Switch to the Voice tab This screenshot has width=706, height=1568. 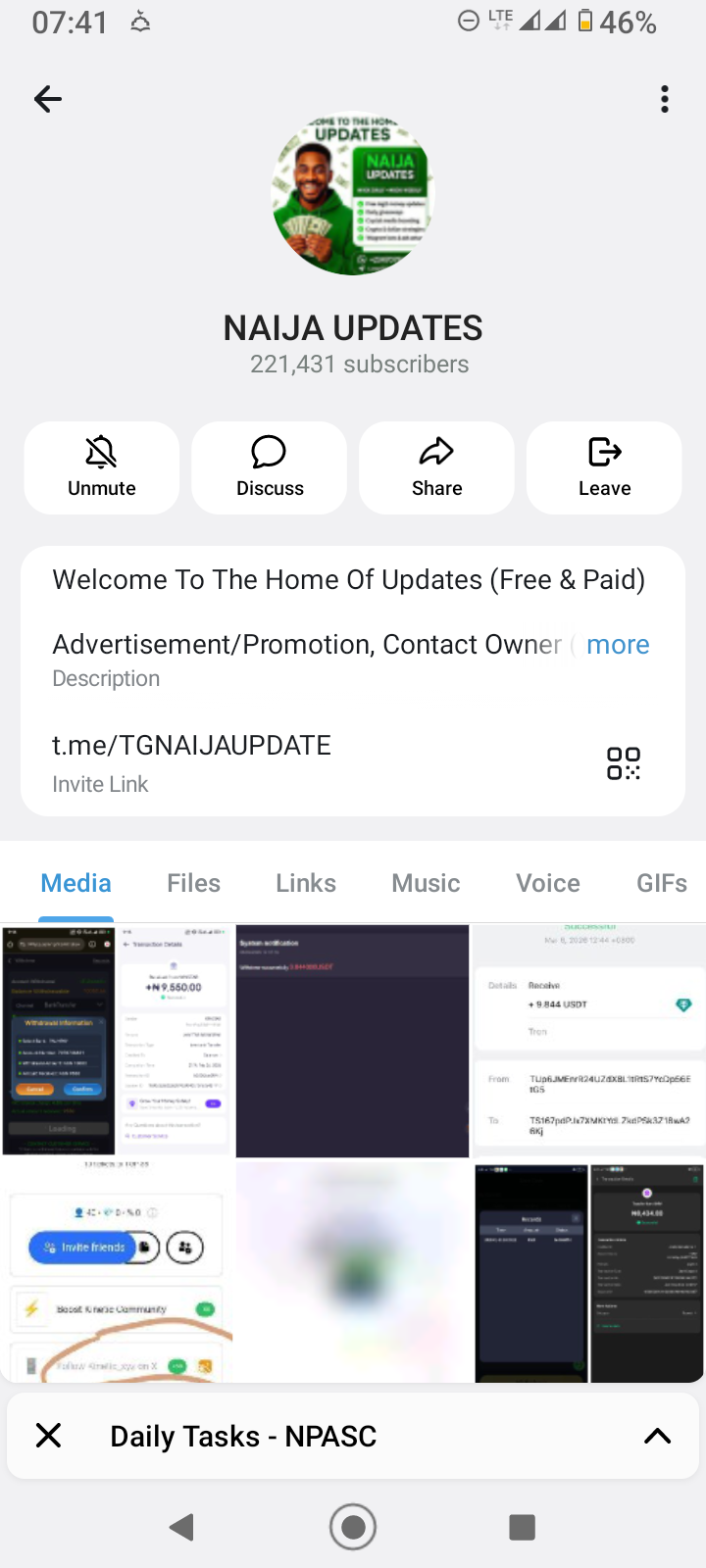pyautogui.click(x=548, y=883)
